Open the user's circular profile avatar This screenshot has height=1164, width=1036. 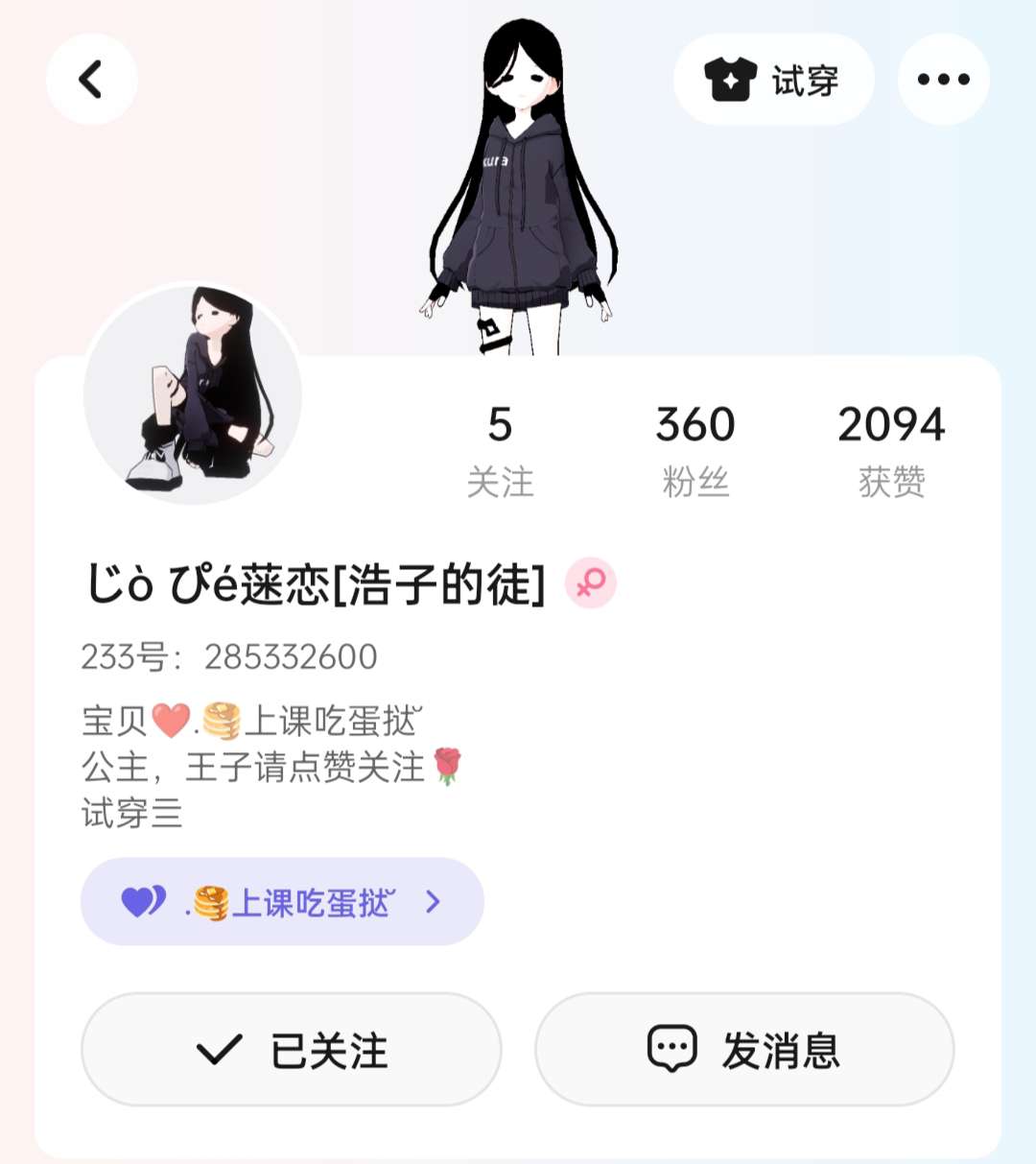(x=193, y=394)
